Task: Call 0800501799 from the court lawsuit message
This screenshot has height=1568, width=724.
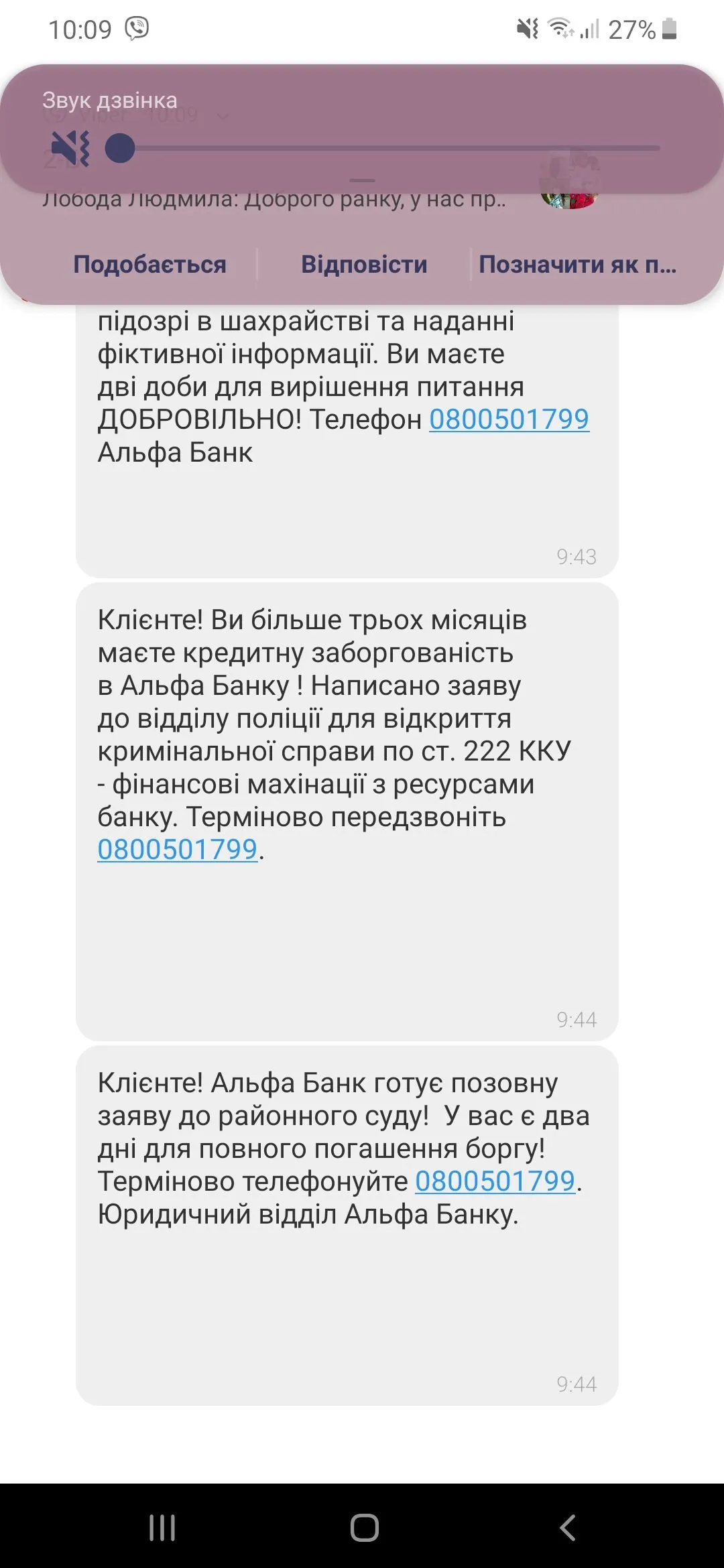Action: click(x=495, y=1181)
